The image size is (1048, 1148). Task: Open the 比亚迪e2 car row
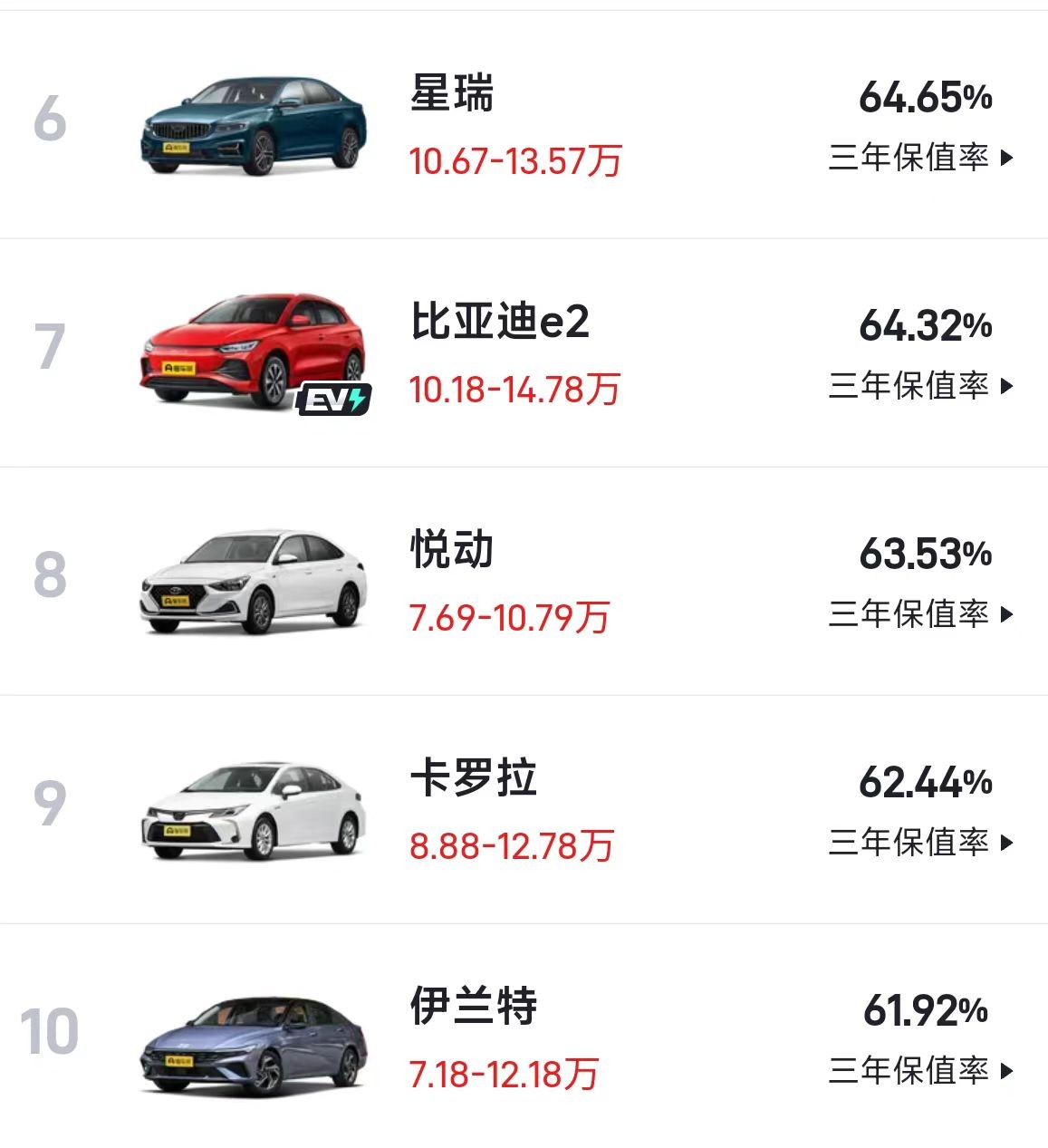(x=499, y=323)
